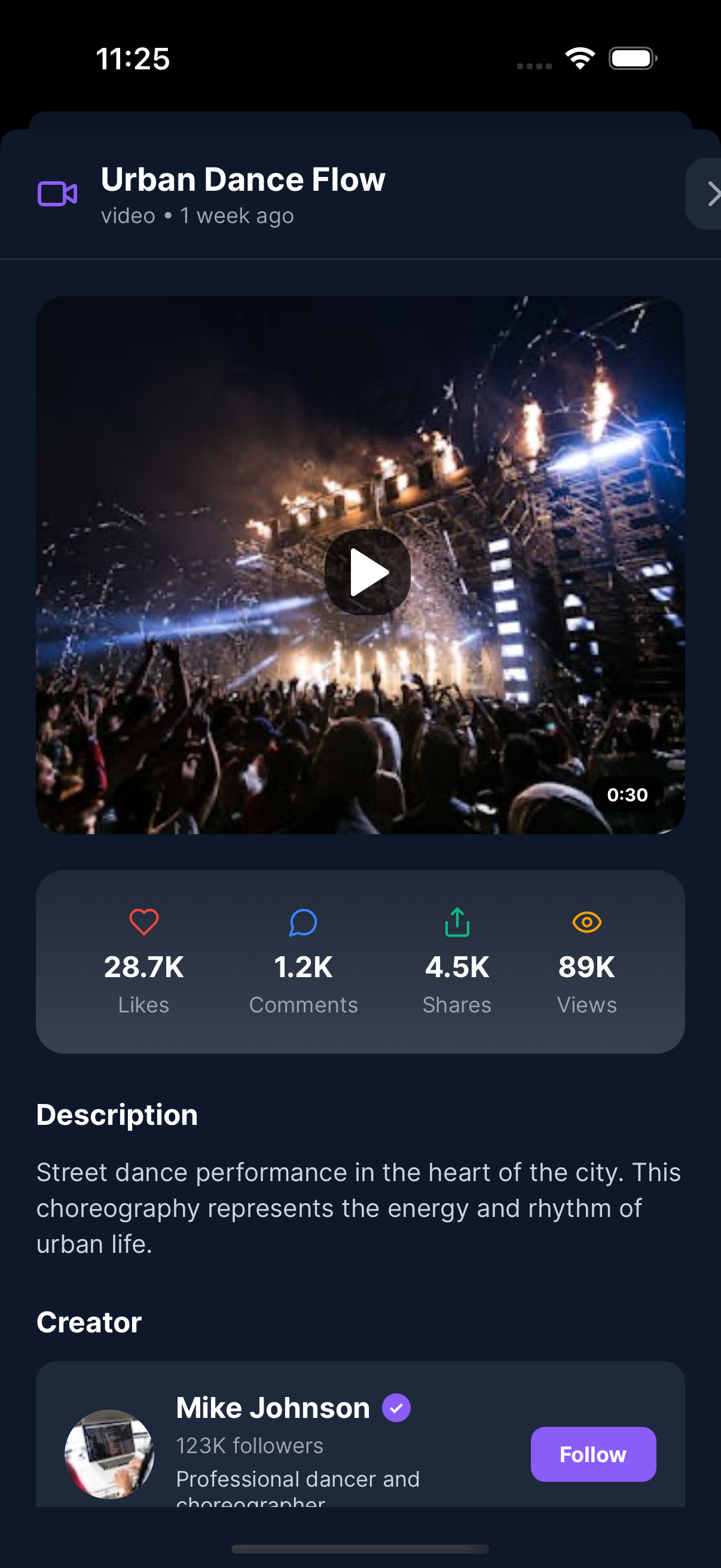This screenshot has height=1568, width=721.
Task: Open Mike Johnson's creator card
Action: (360, 1434)
